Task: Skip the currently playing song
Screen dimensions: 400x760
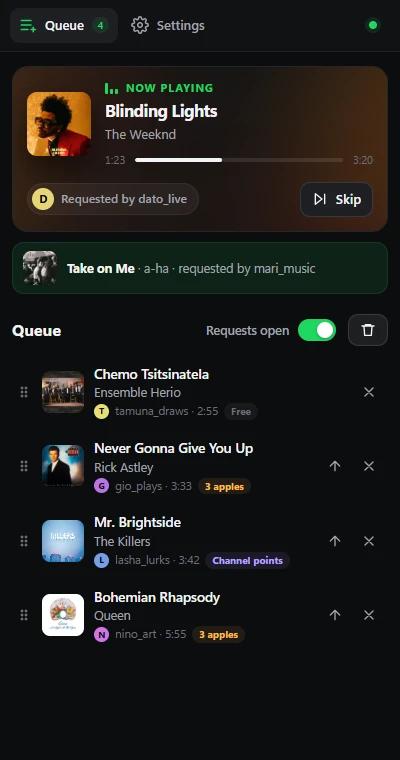Action: pos(336,199)
